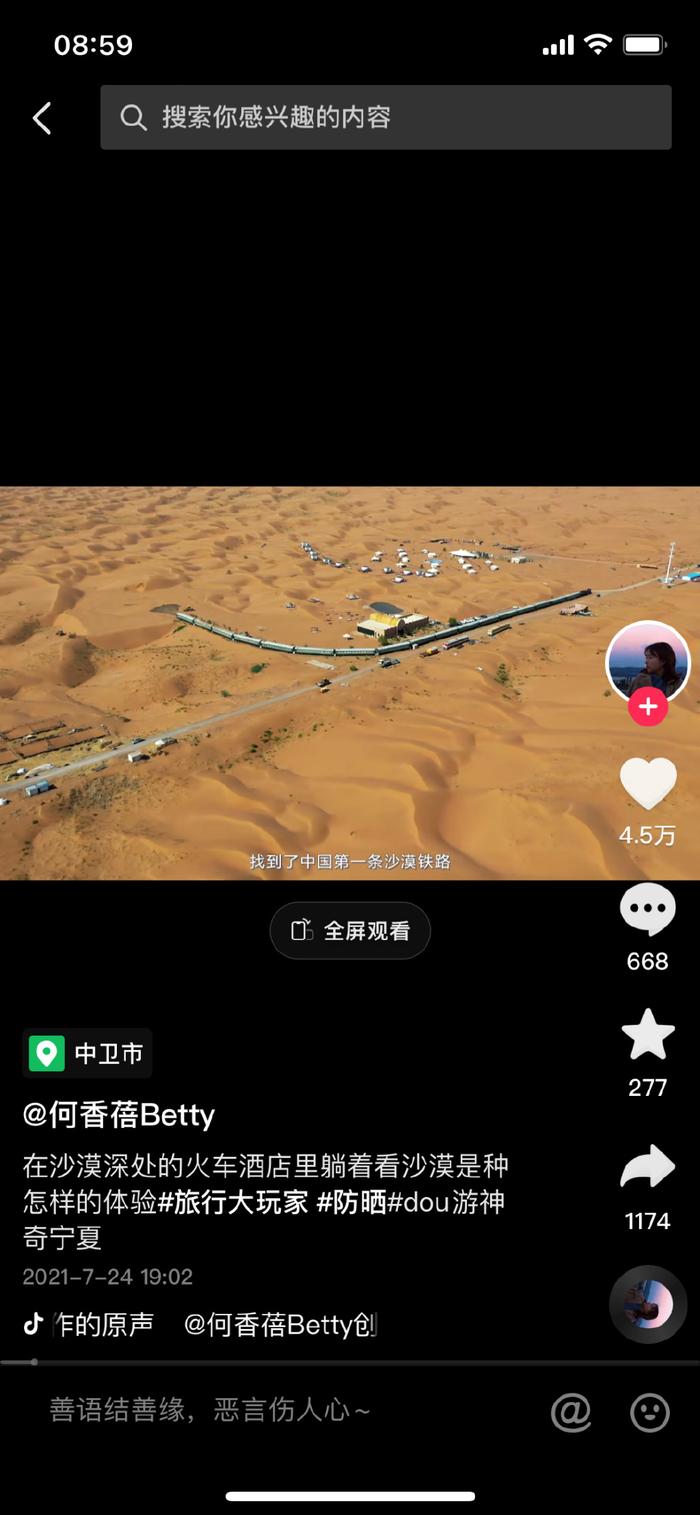
Task: Open the #防晒 hashtag
Action: [351, 1202]
